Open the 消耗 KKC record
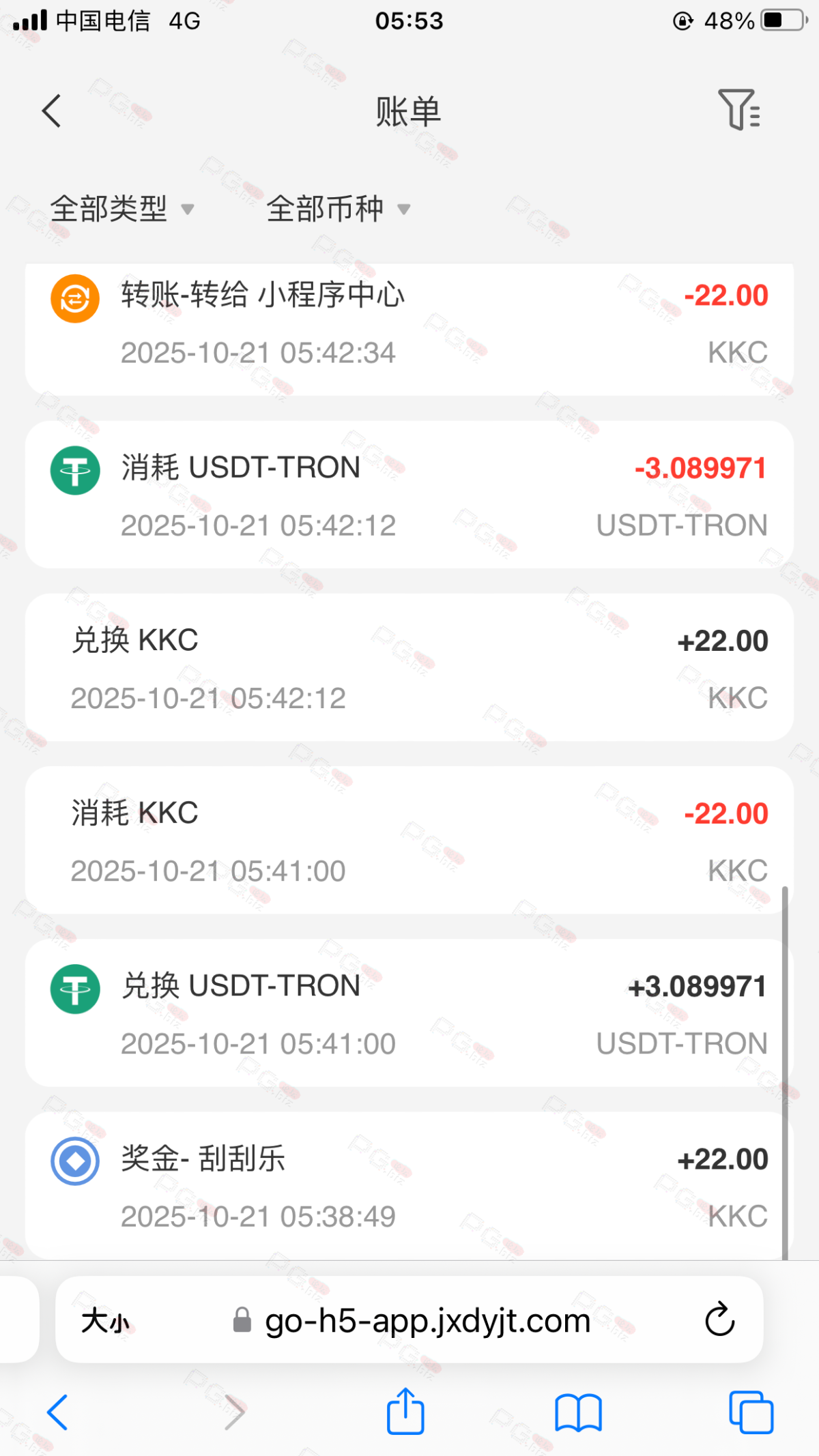 (x=409, y=841)
